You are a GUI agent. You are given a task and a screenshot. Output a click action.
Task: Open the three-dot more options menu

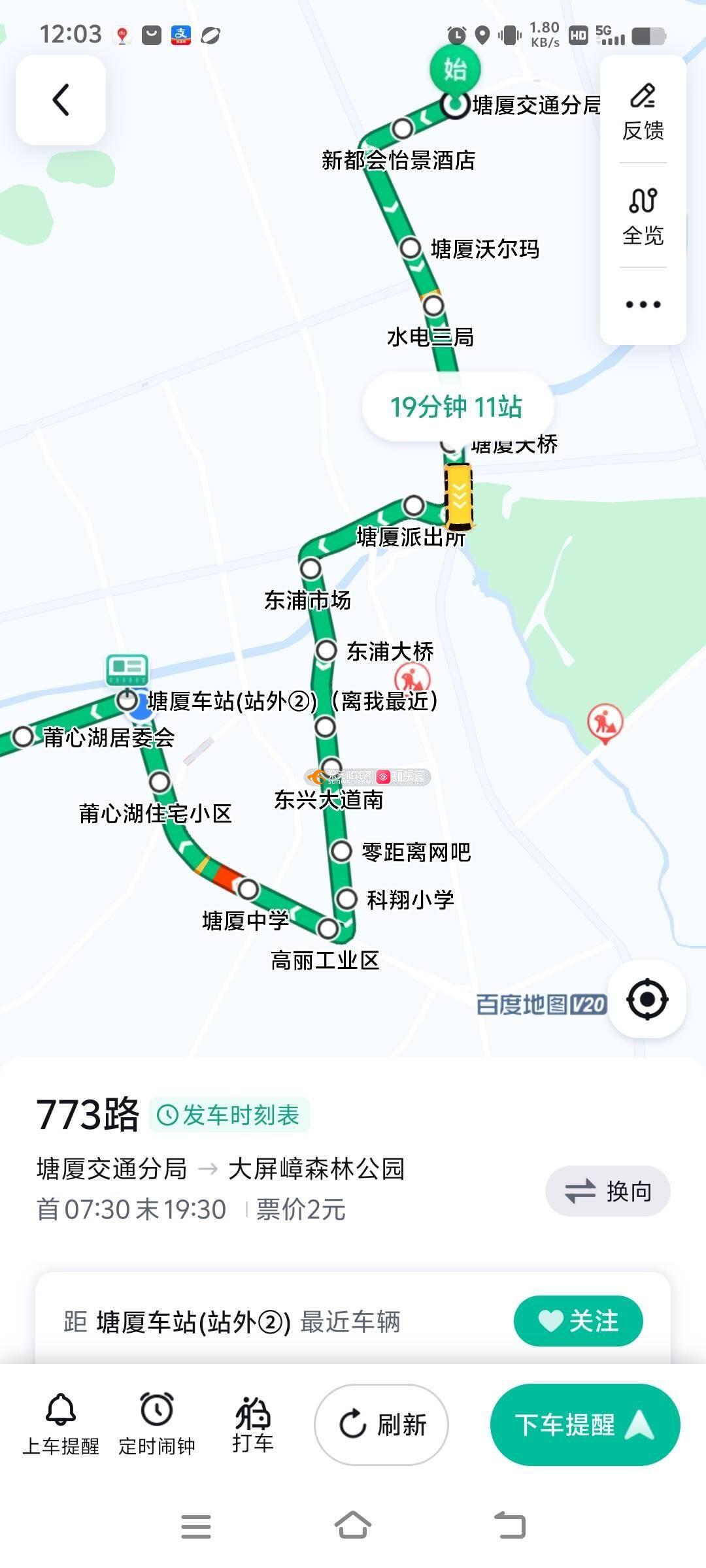[x=643, y=304]
